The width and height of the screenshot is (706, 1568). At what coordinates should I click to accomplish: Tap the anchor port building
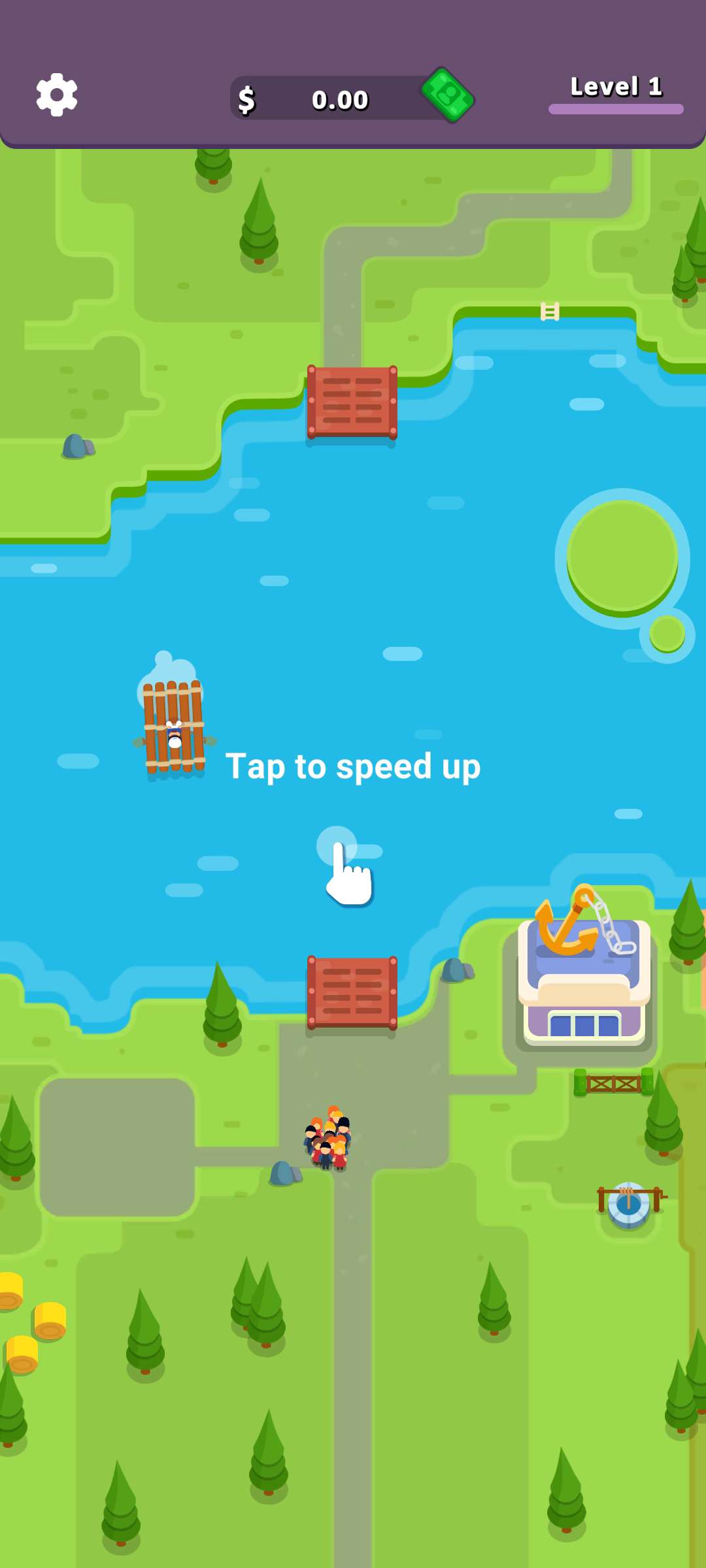point(583,973)
